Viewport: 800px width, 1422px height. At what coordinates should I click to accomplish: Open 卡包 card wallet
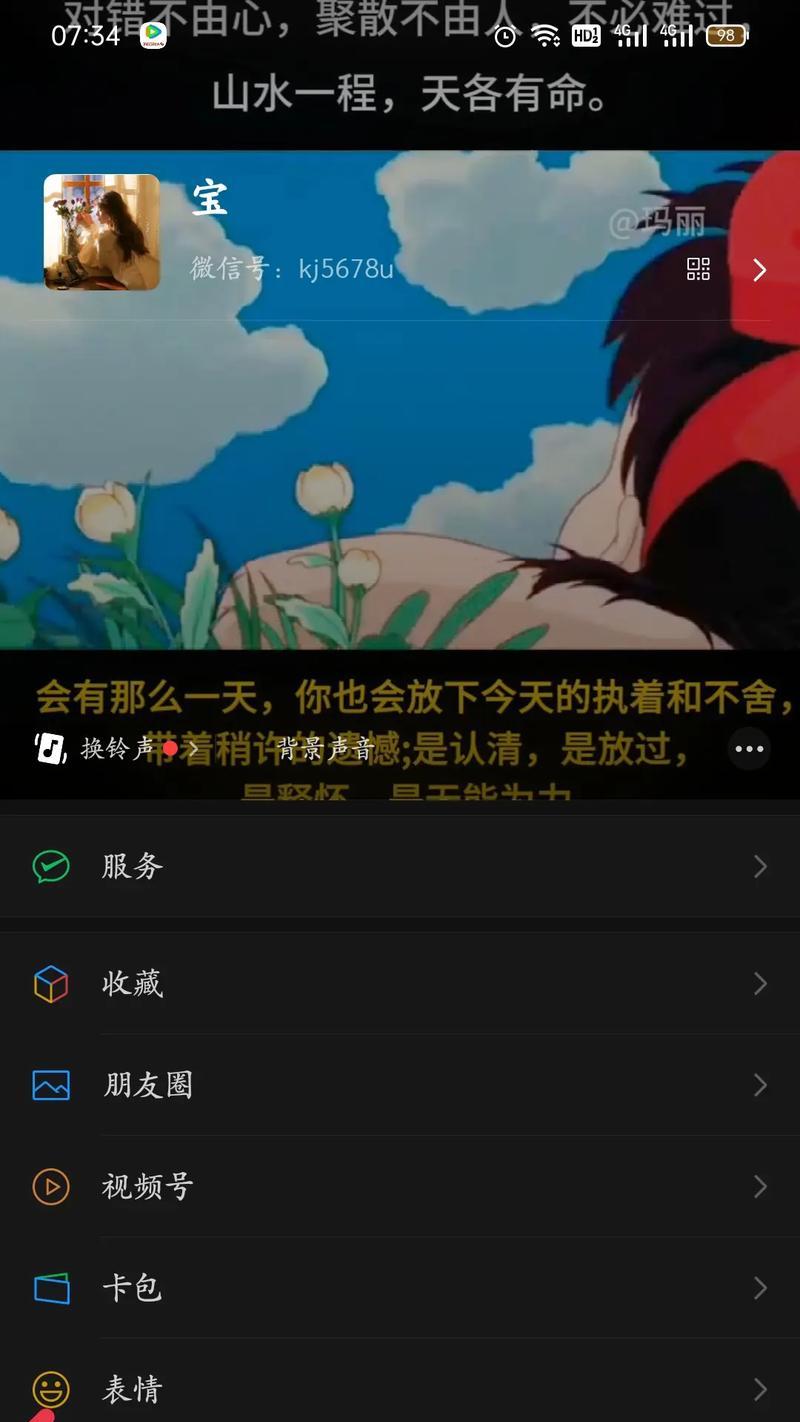(x=400, y=1288)
